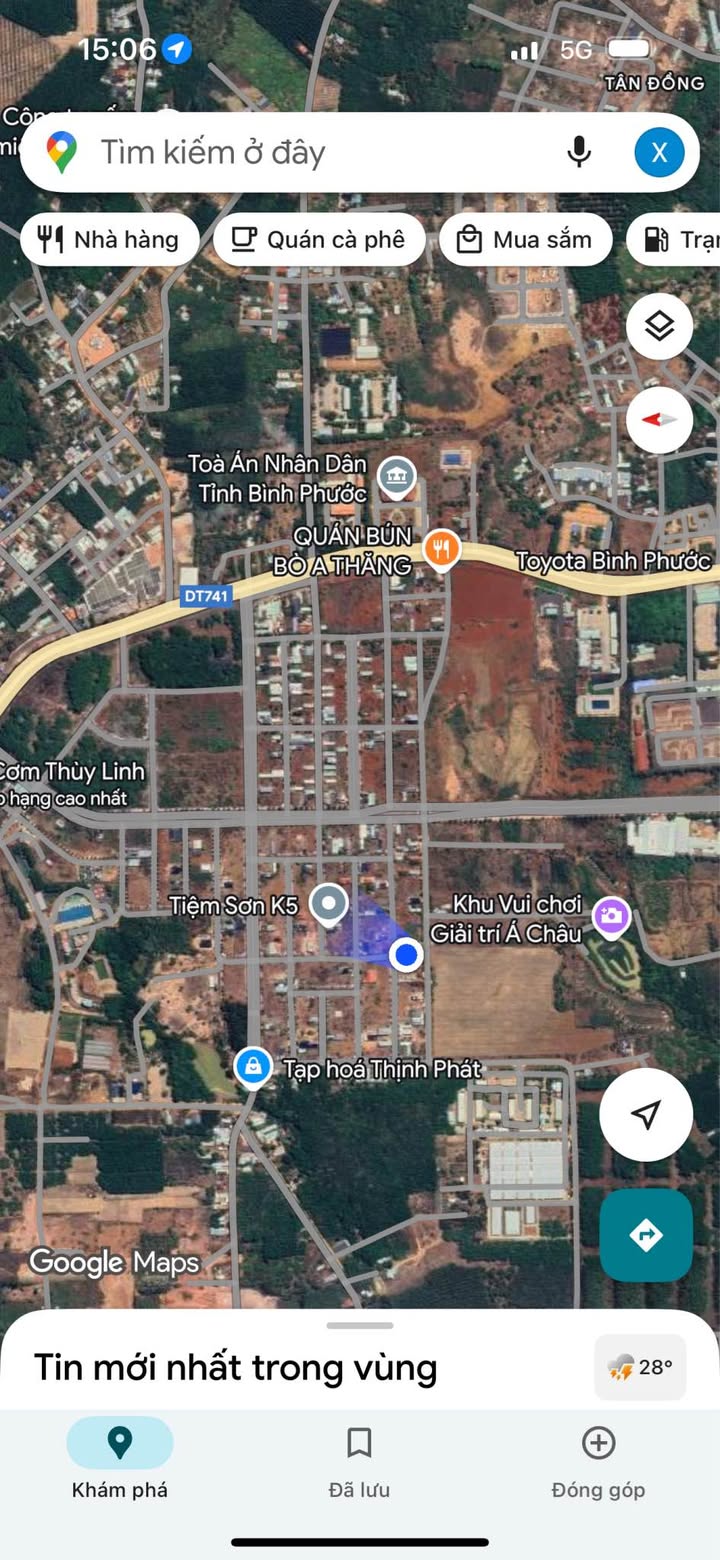Screen dimensions: 720x1560
Task: Open the "Khám phá" tab
Action: coord(120,1462)
